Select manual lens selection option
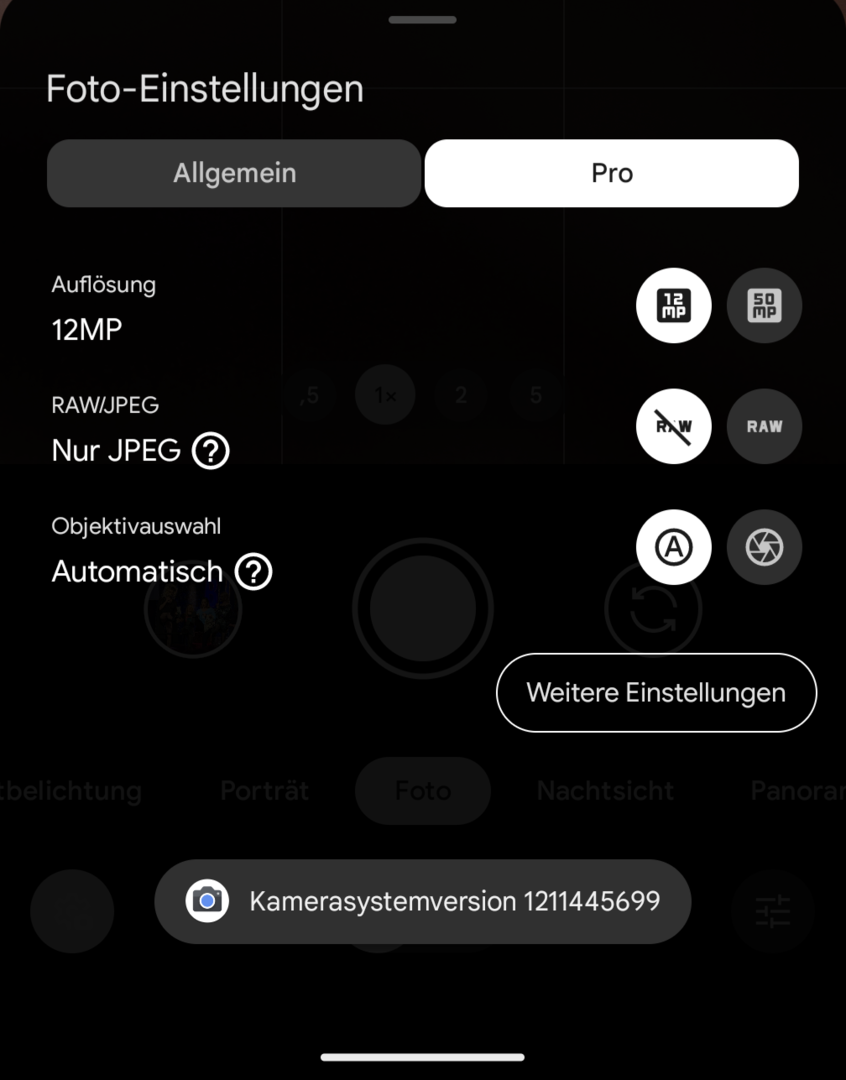This screenshot has width=846, height=1080. [x=764, y=547]
